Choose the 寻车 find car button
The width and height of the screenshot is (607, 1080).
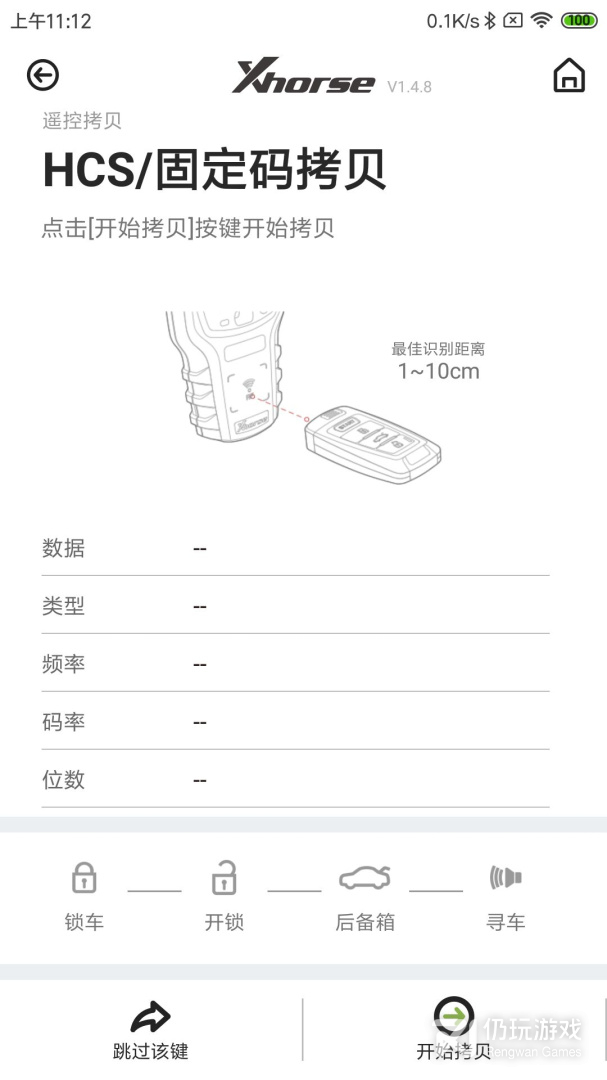506,895
